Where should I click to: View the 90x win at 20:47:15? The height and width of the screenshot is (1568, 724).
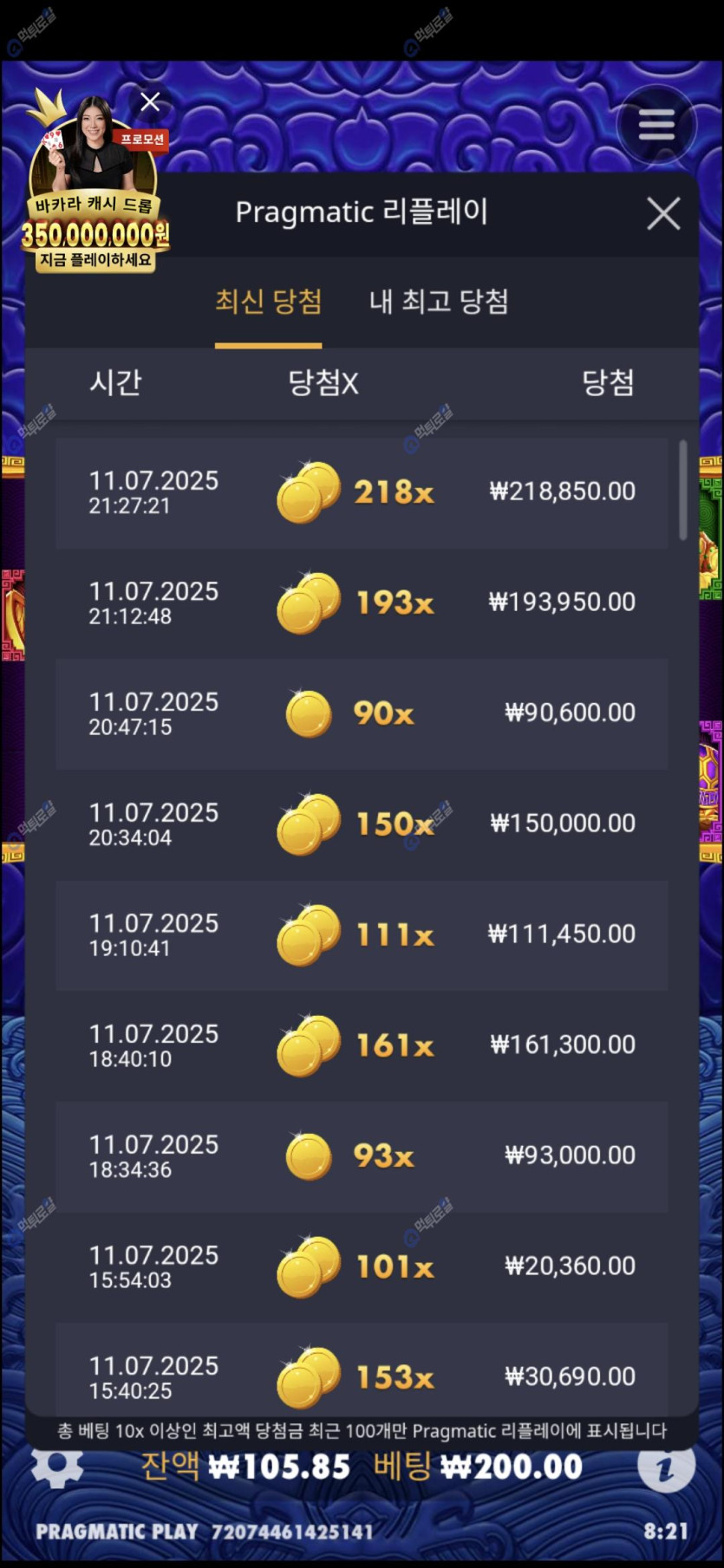362,713
